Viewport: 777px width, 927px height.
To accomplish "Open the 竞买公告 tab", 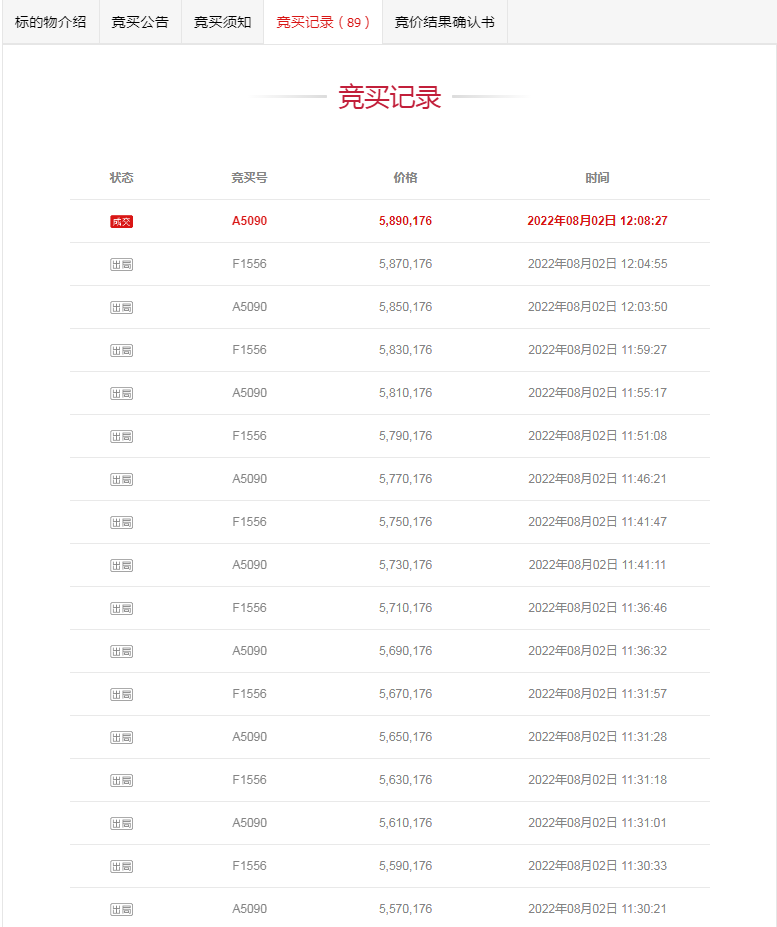I will (140, 22).
